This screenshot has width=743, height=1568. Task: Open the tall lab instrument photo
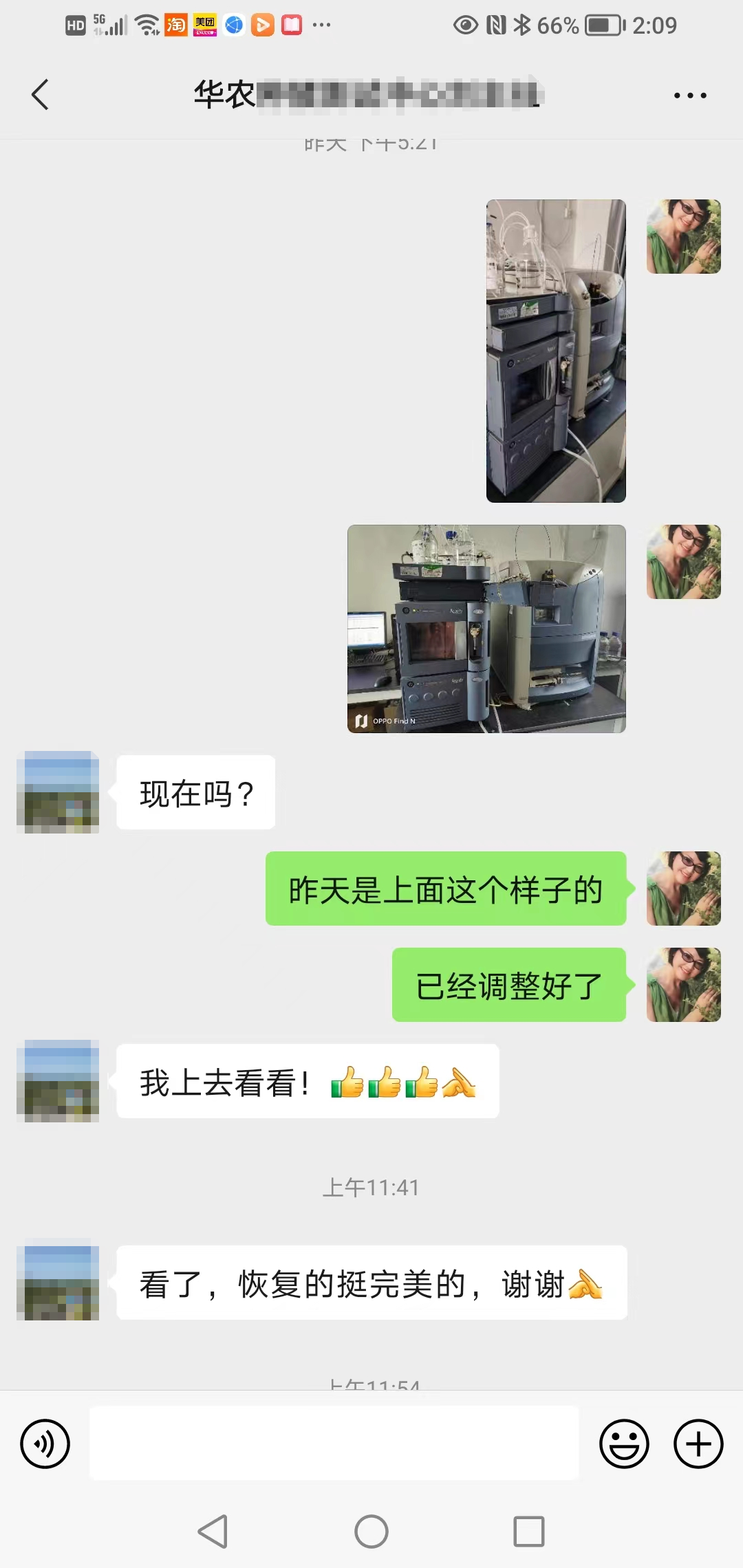pos(556,351)
